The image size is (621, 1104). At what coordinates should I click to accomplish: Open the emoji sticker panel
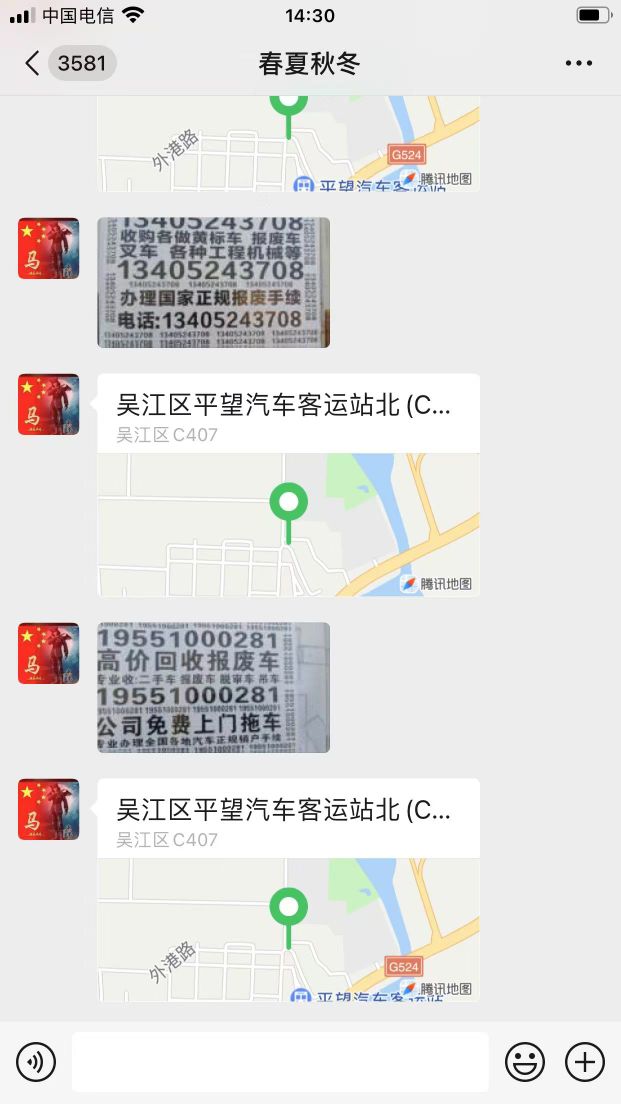524,1061
